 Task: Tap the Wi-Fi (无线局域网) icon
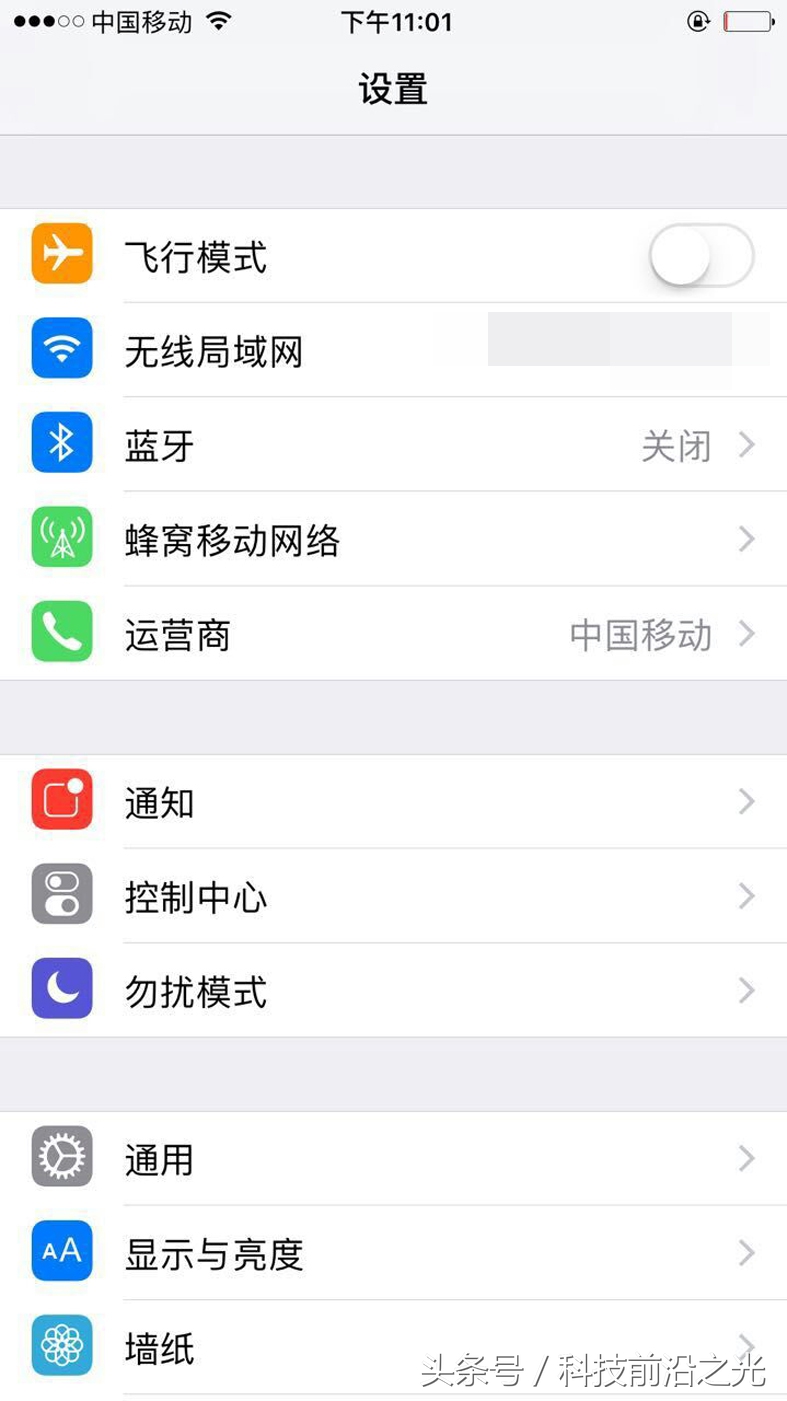(x=61, y=348)
